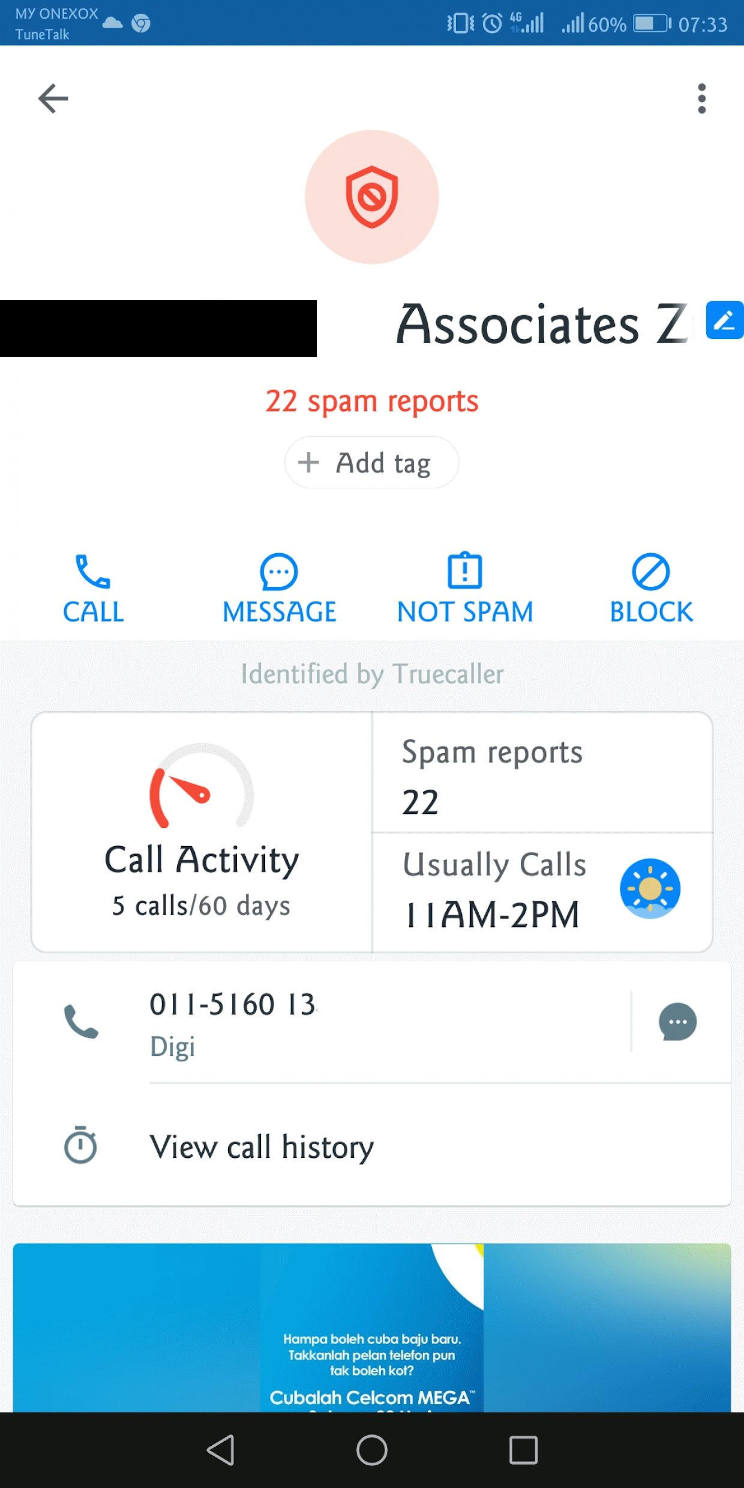Call this spam-reported number
This screenshot has width=744, height=1488.
(93, 590)
